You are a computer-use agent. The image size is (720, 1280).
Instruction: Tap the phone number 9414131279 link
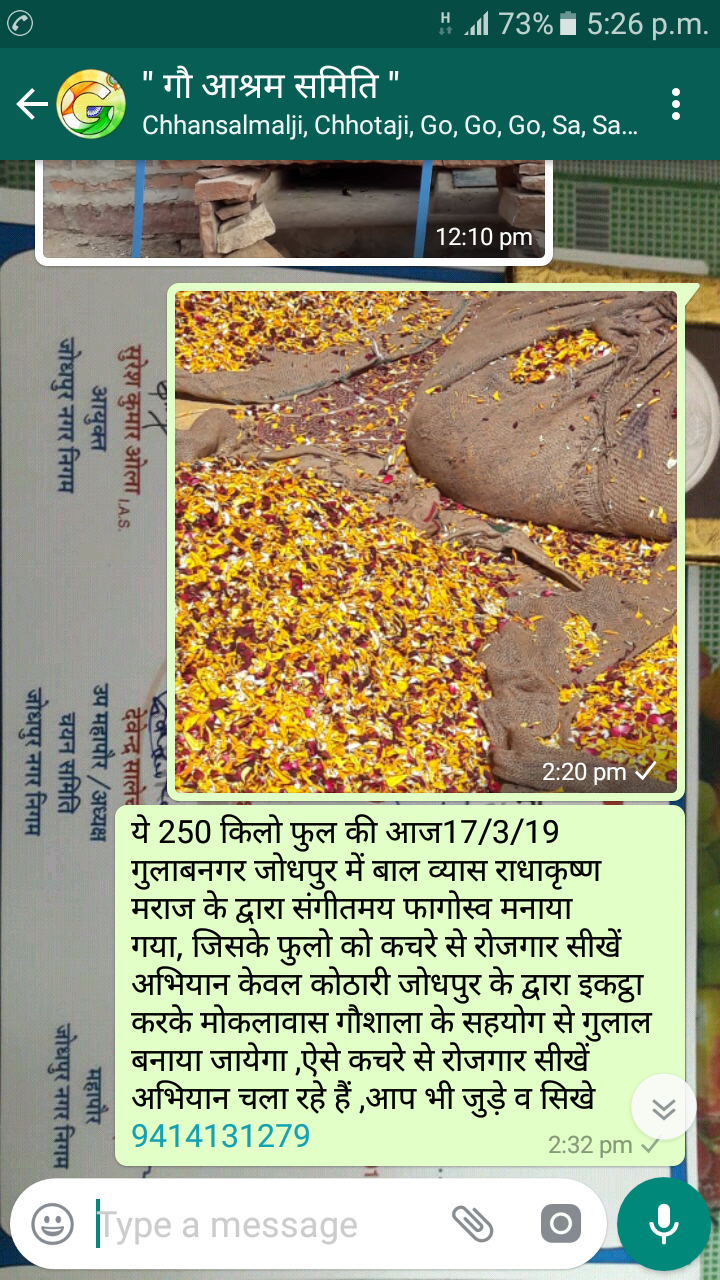(221, 1135)
